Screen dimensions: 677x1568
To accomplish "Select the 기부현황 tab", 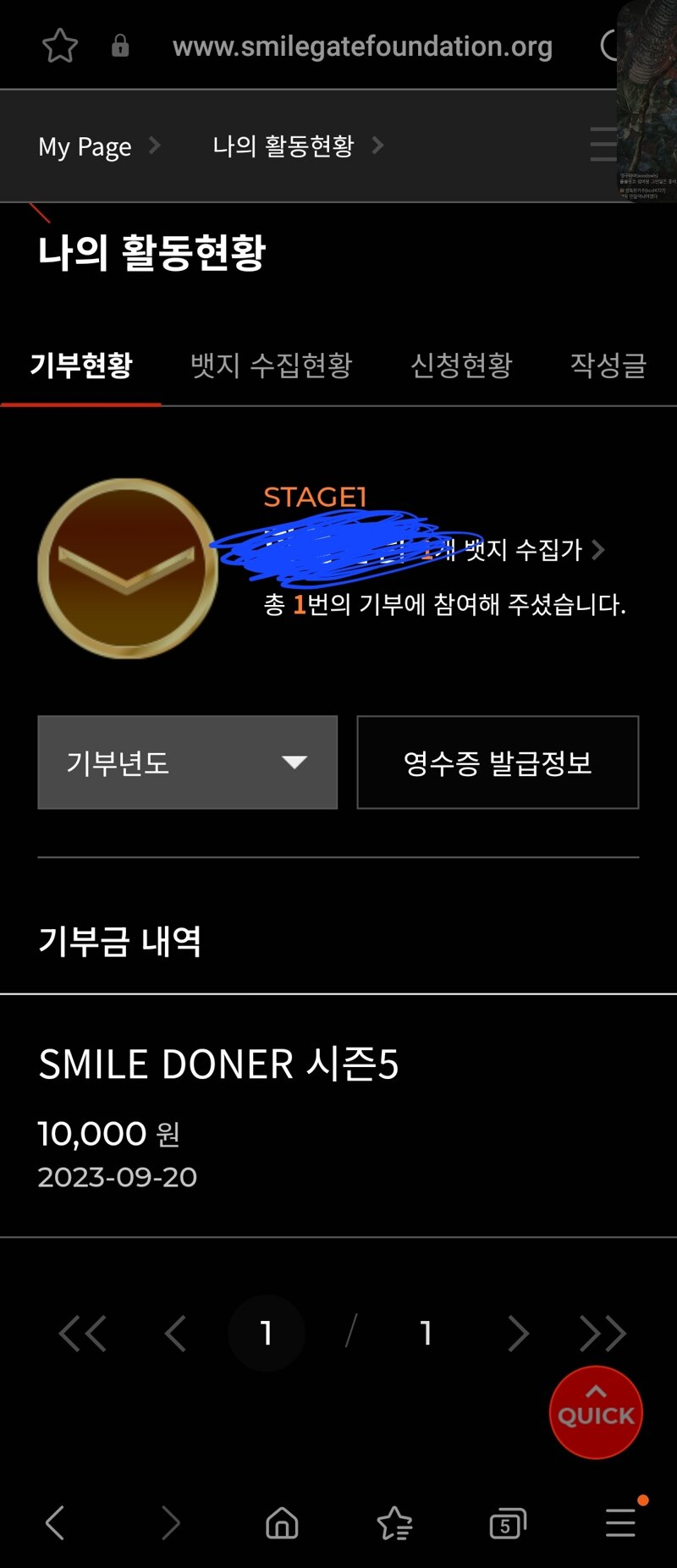I will point(81,366).
